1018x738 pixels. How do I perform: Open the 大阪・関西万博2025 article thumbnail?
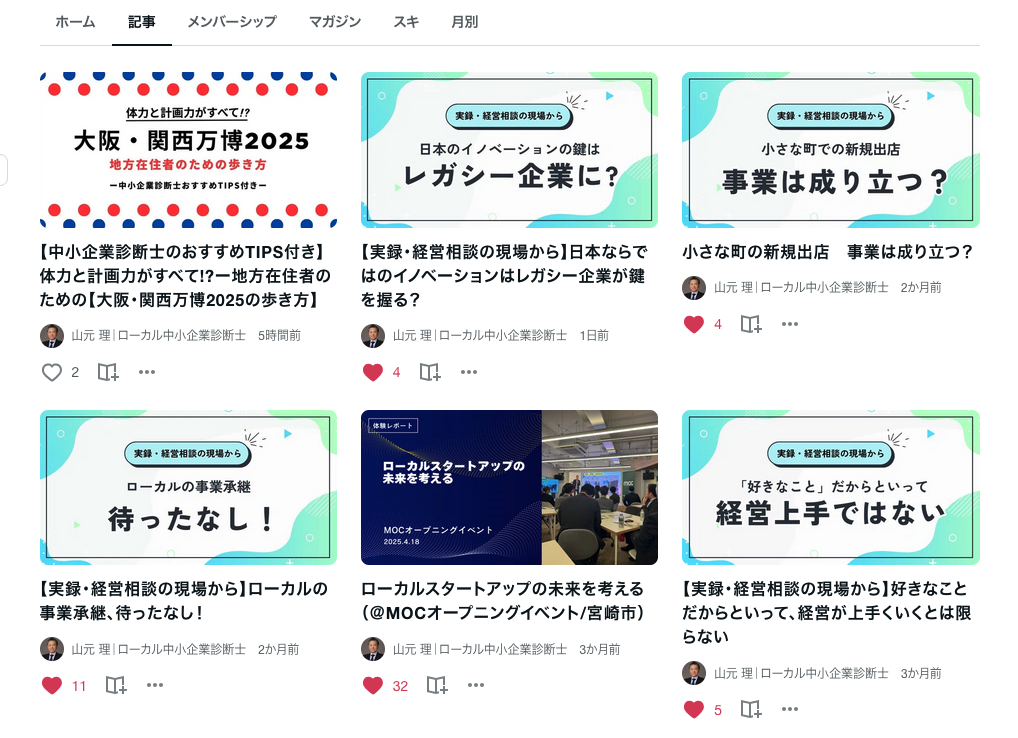tap(188, 150)
